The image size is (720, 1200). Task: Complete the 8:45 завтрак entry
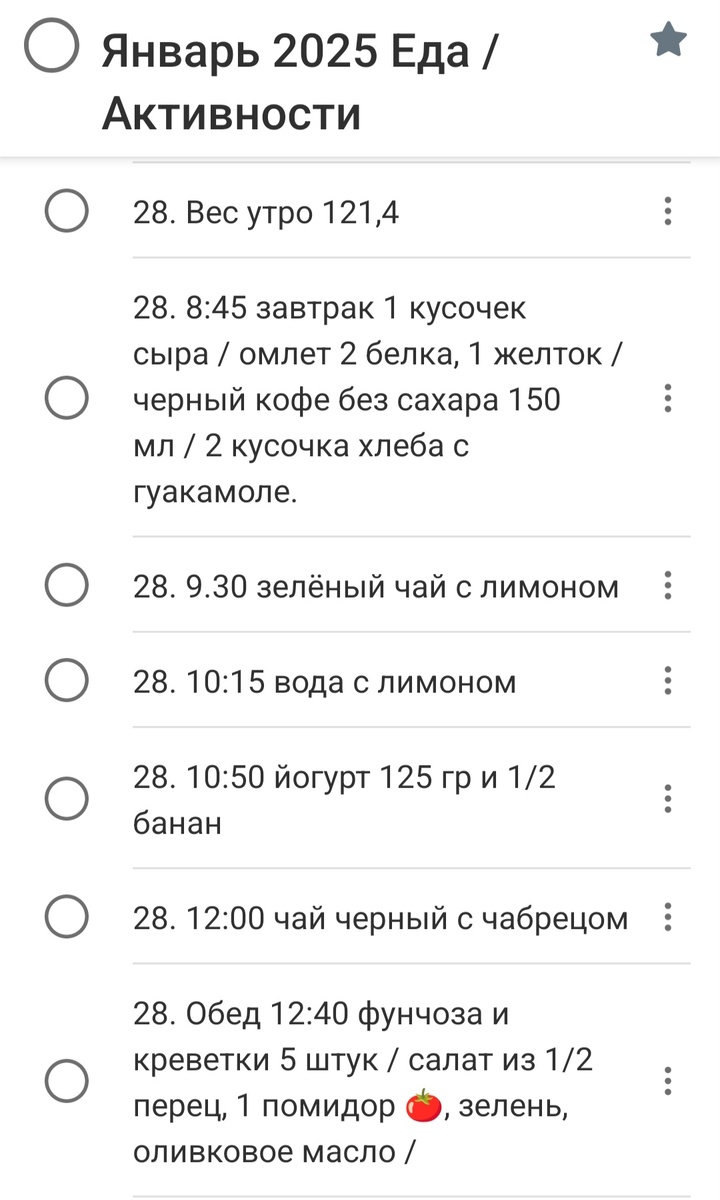tap(66, 398)
